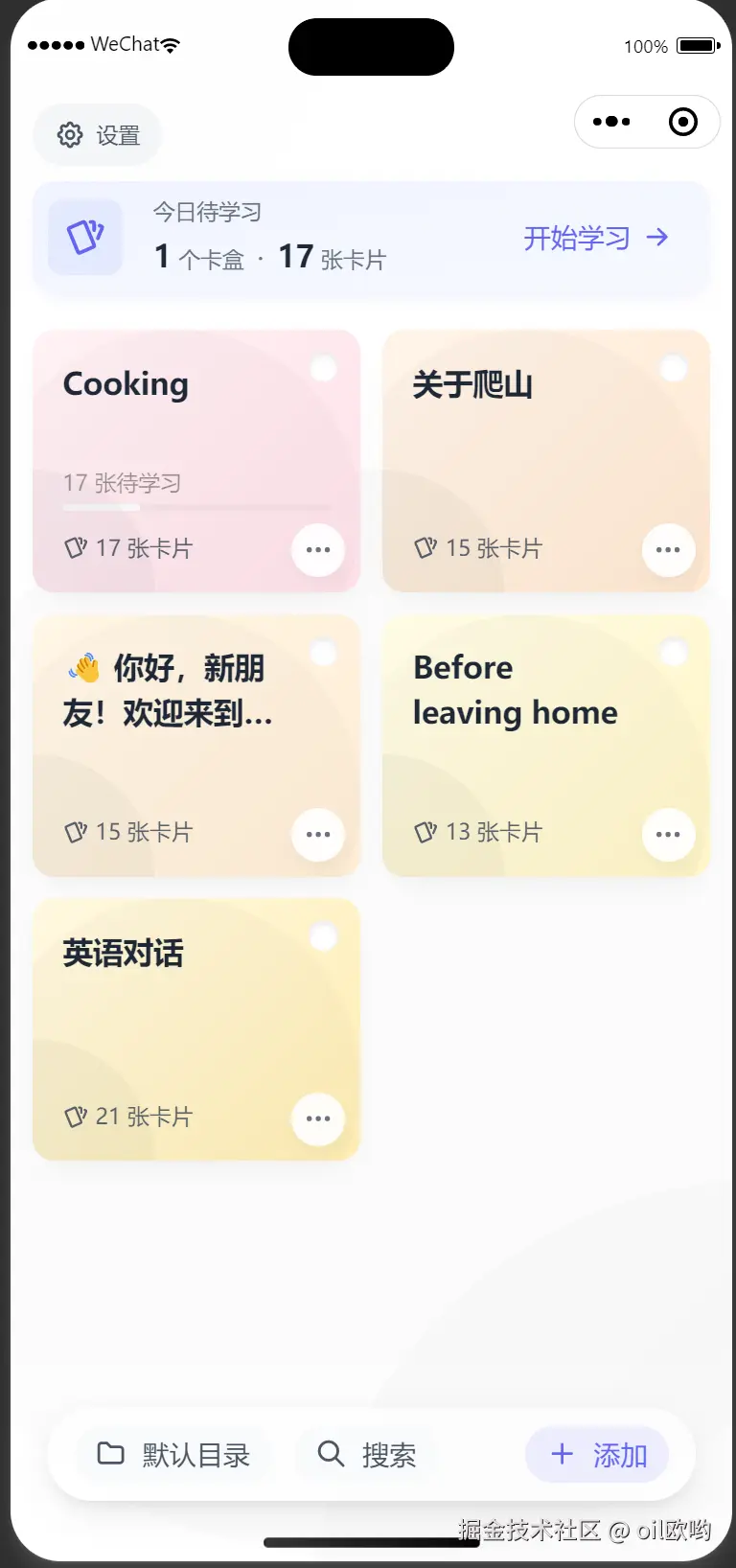736x1568 pixels.
Task: Tap the 搜索 search button
Action: (367, 1455)
